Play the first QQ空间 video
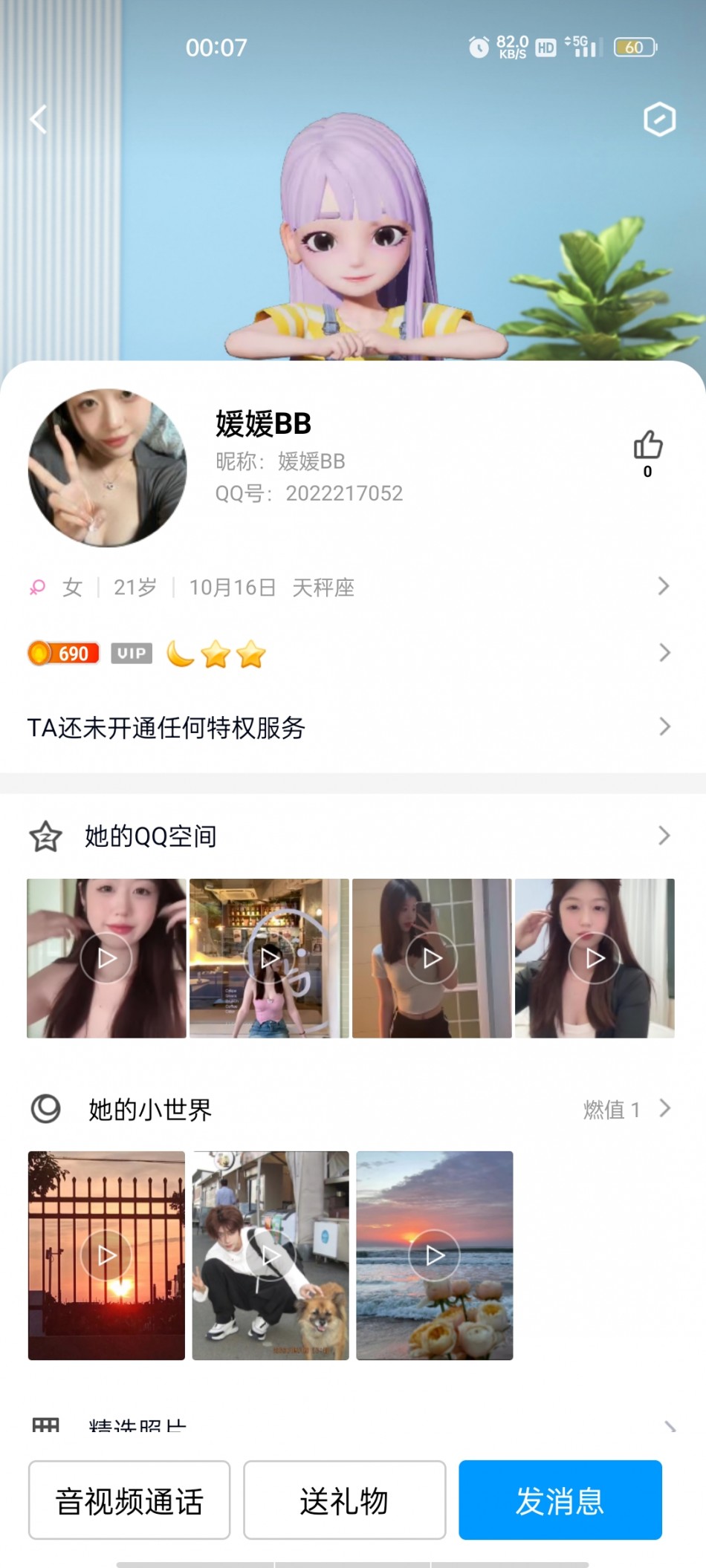This screenshot has height=1568, width=706. 106,958
